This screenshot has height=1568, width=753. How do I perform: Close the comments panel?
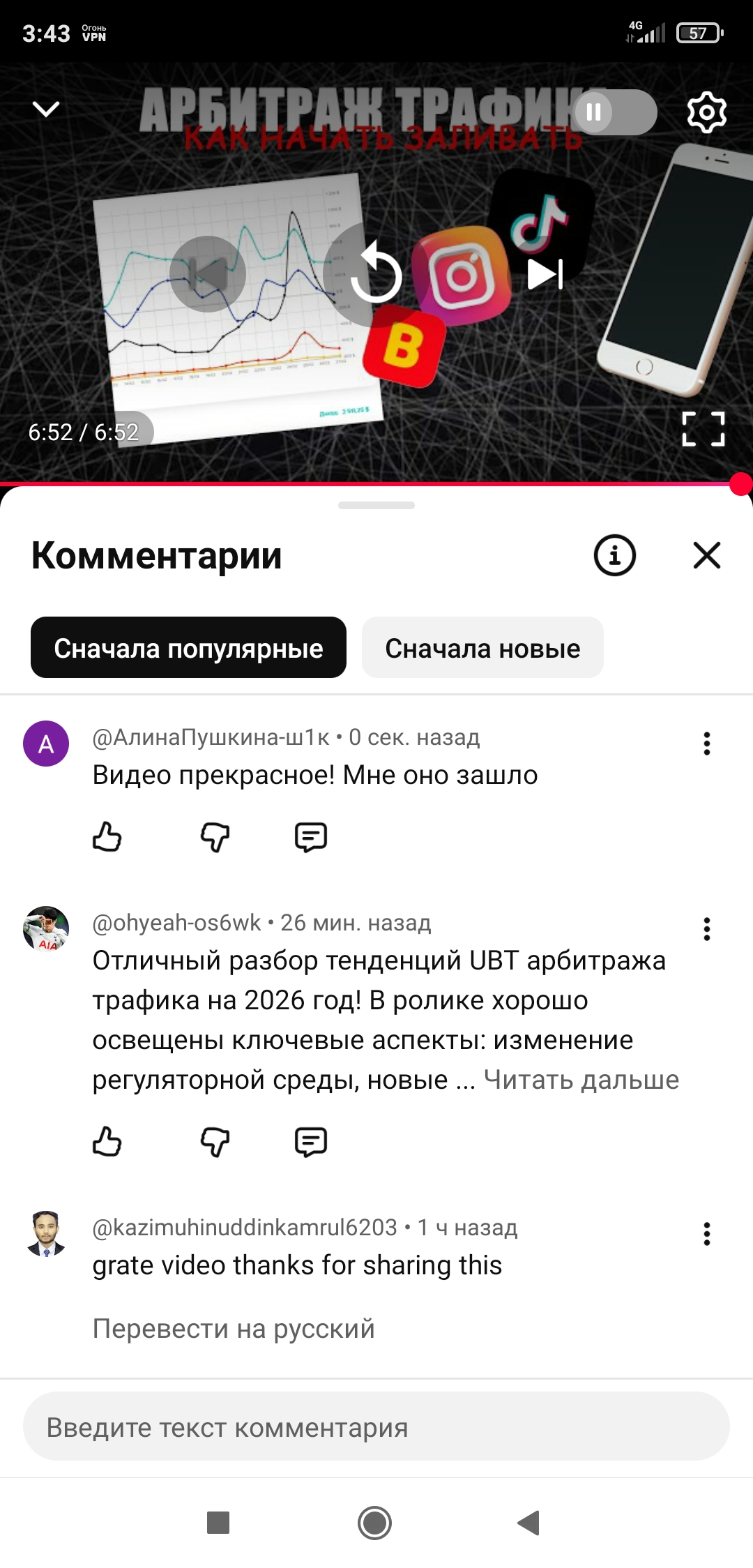point(706,556)
